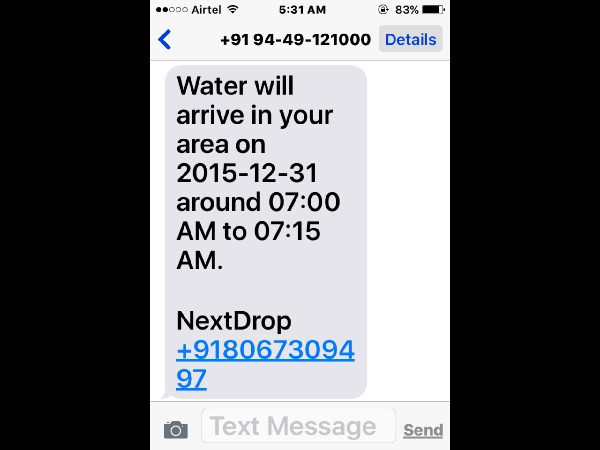Open Details for this conversation
Viewport: 600px width, 450px height.
[410, 40]
